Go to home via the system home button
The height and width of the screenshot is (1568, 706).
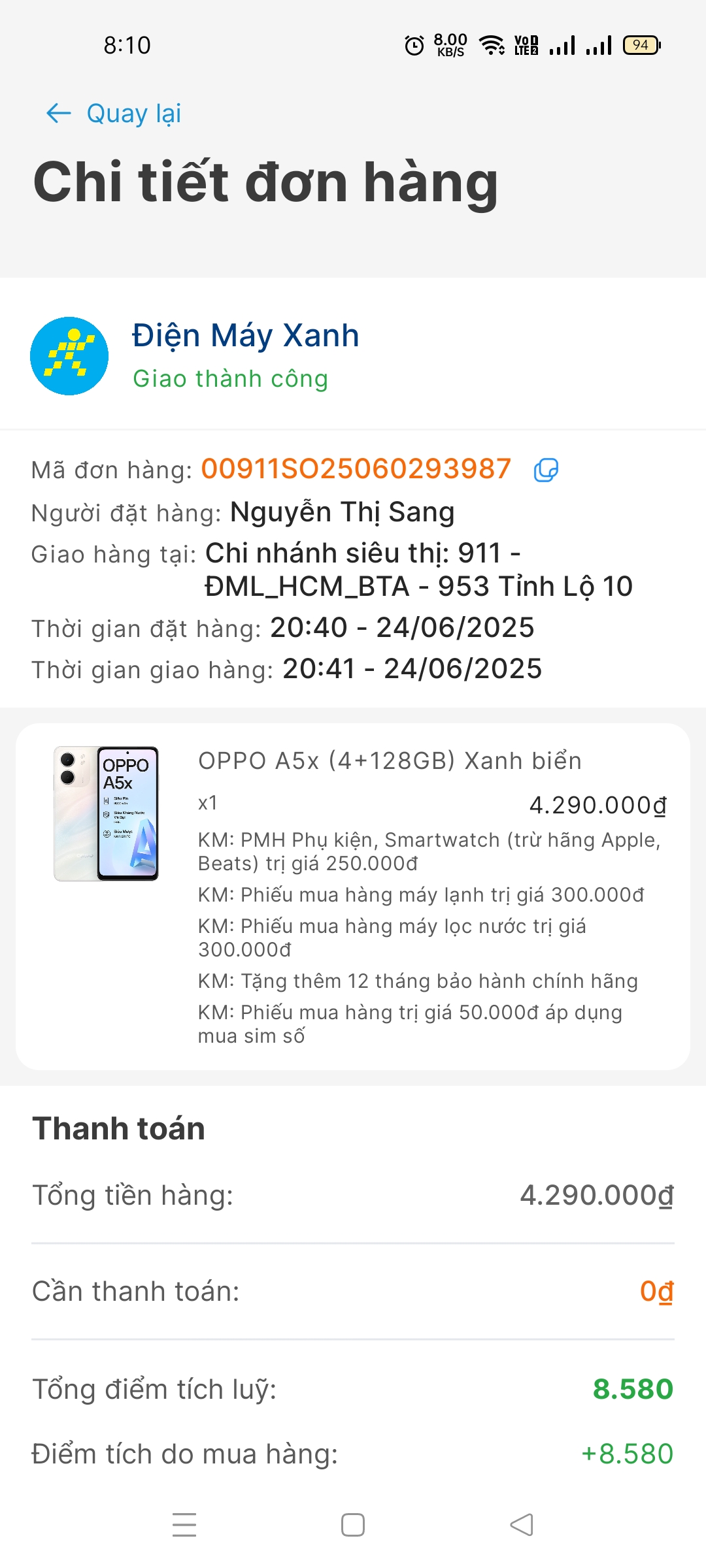(353, 1525)
